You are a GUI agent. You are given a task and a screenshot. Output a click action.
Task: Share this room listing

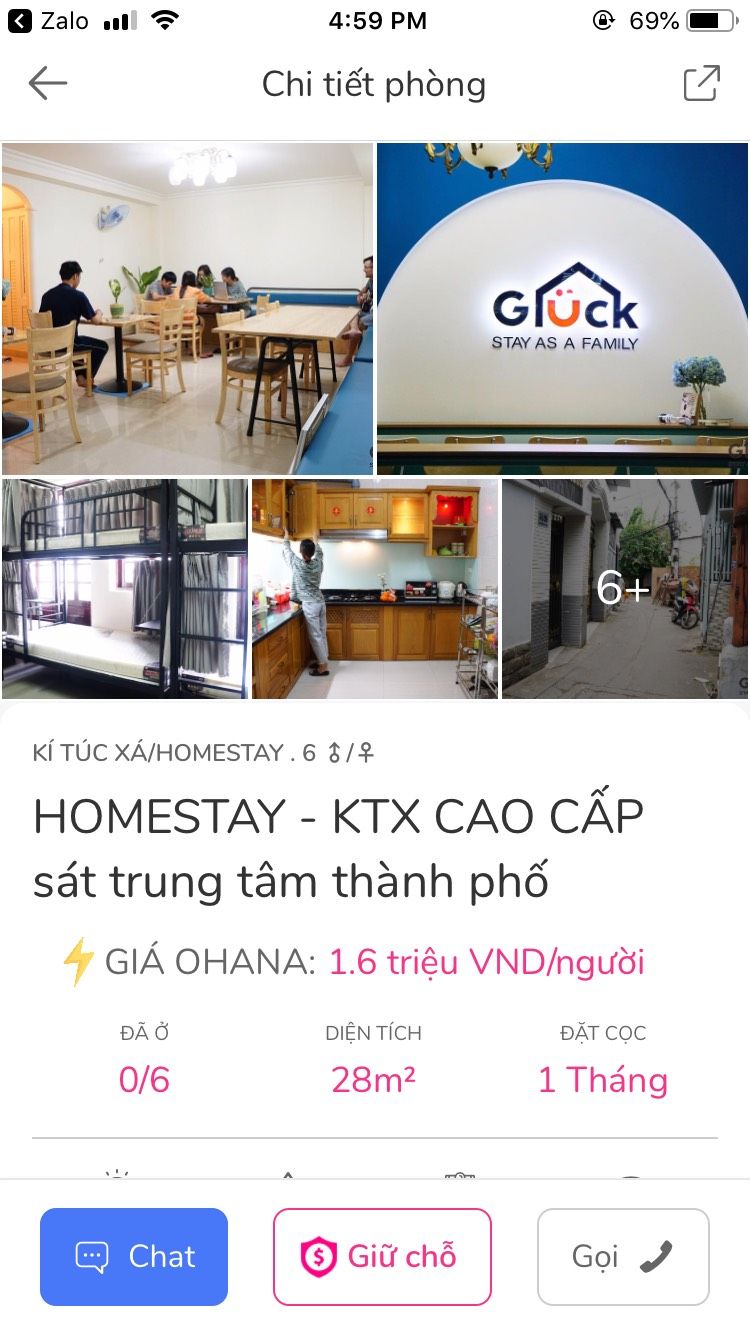(701, 84)
